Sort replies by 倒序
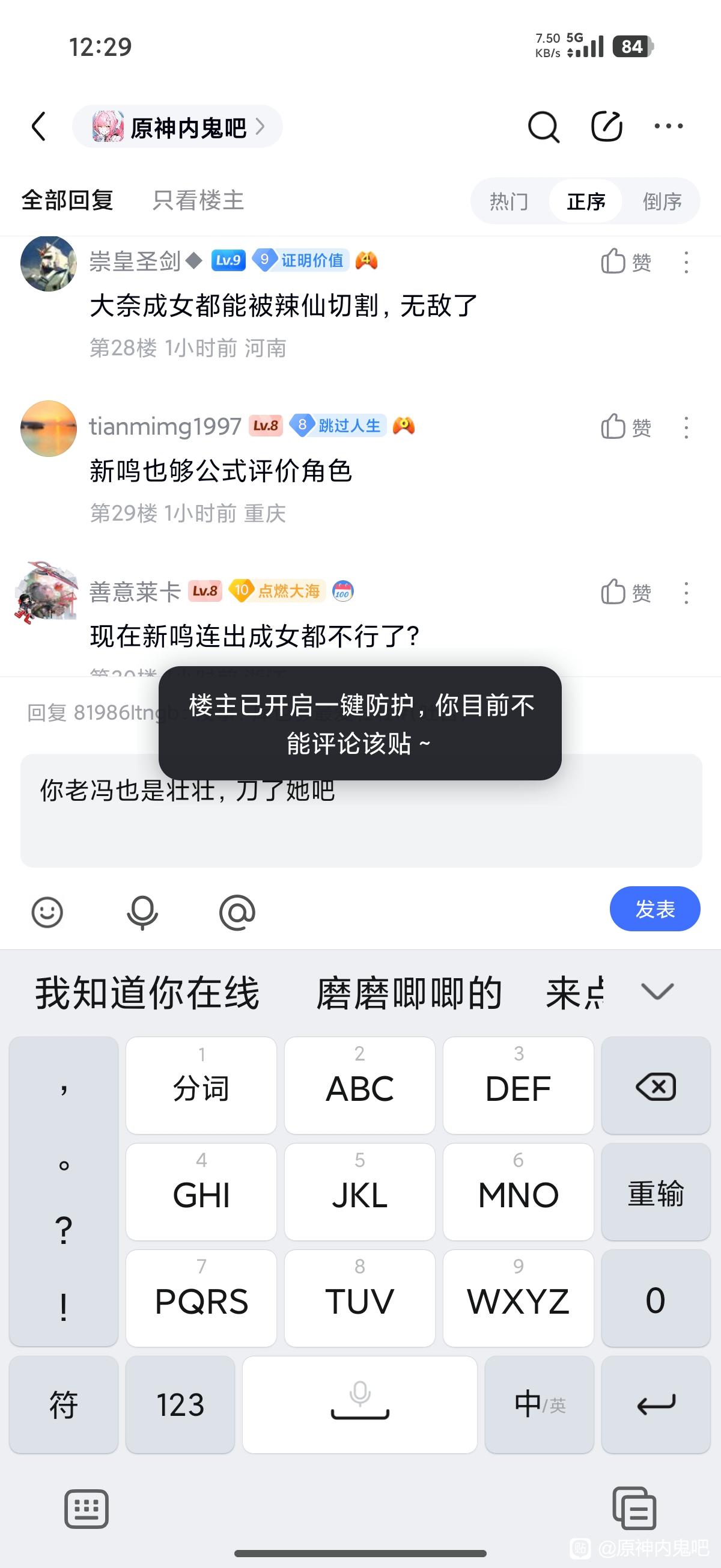The image size is (721, 1568). tap(662, 201)
